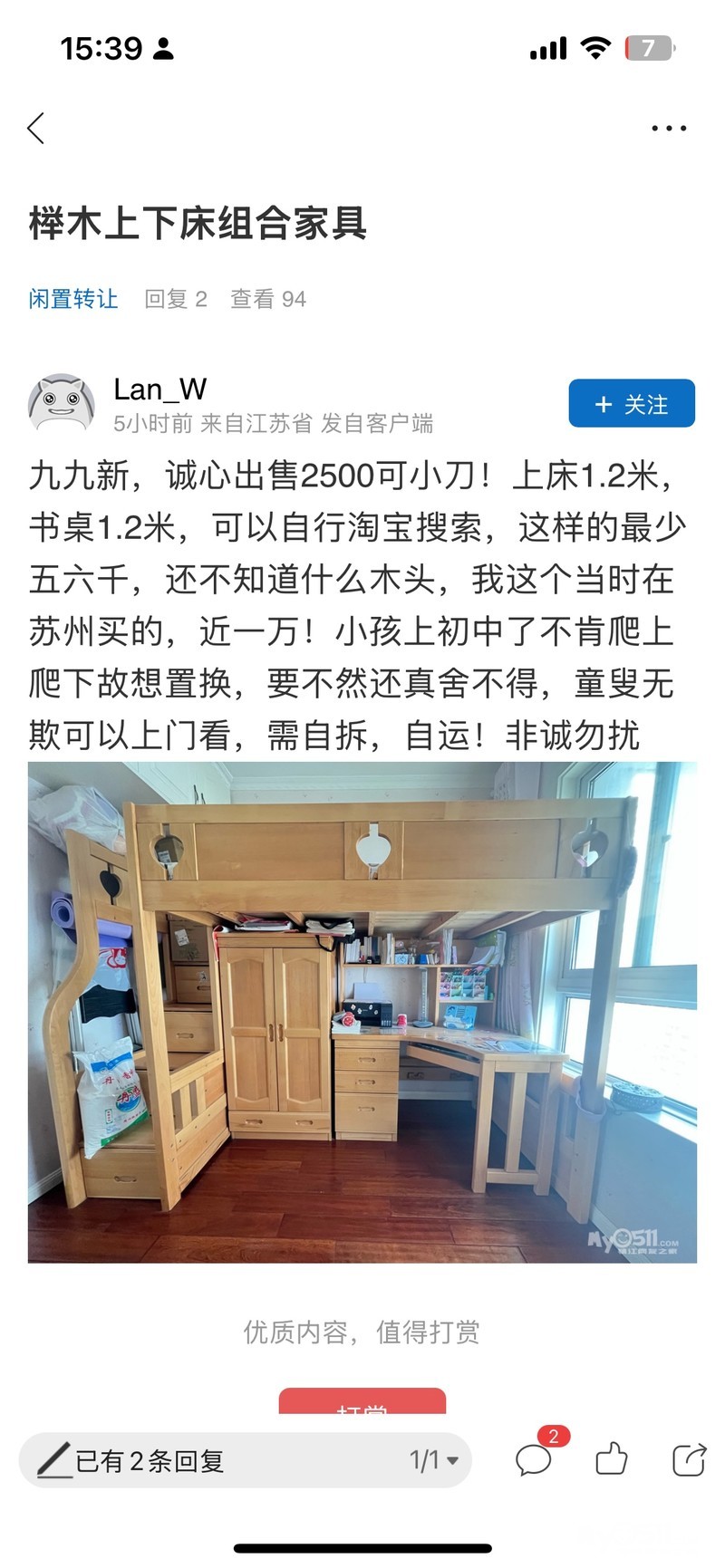Like this post with the thumbs-up icon
Viewport: 725px width, 1568px height.
click(612, 1459)
